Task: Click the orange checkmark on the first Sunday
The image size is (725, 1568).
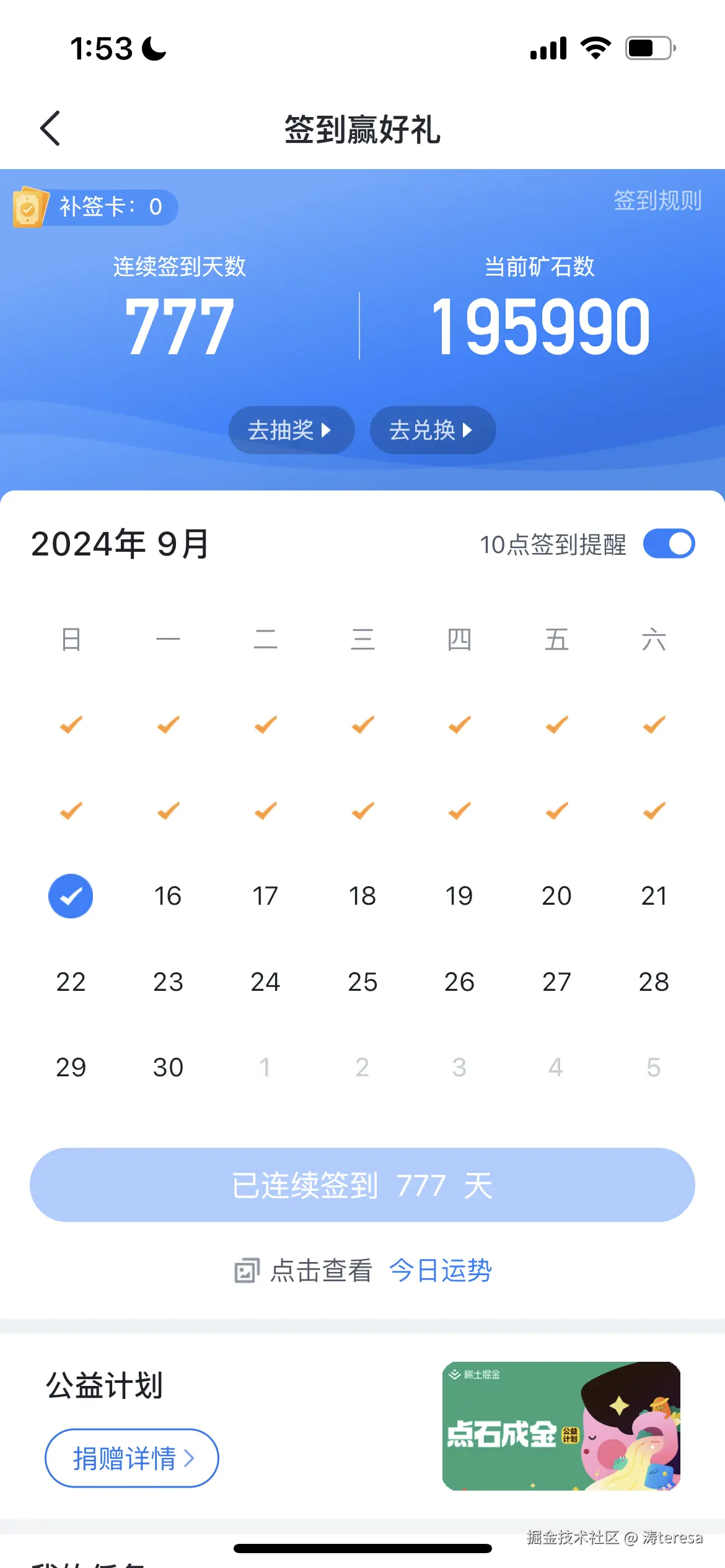Action: [71, 725]
